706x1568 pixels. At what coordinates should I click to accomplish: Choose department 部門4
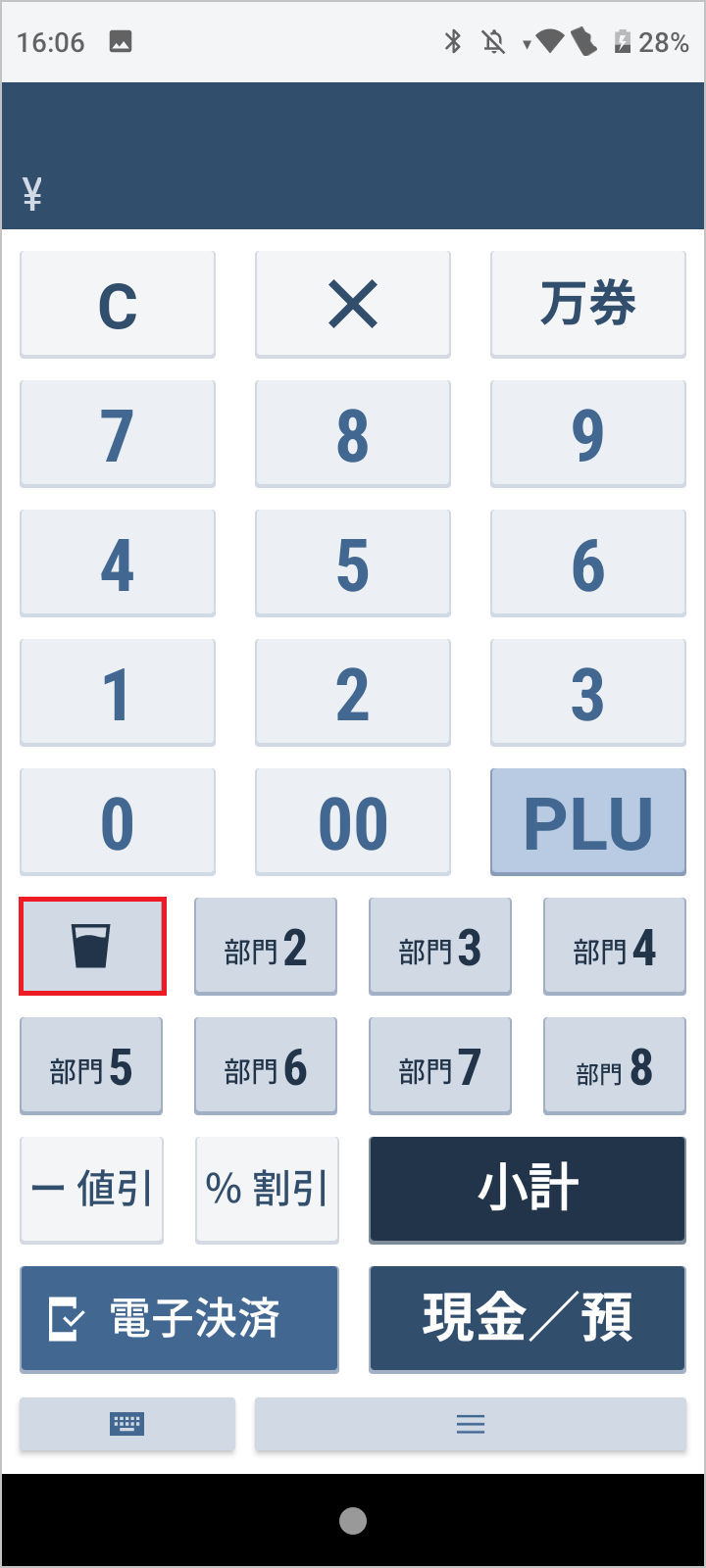pyautogui.click(x=614, y=947)
